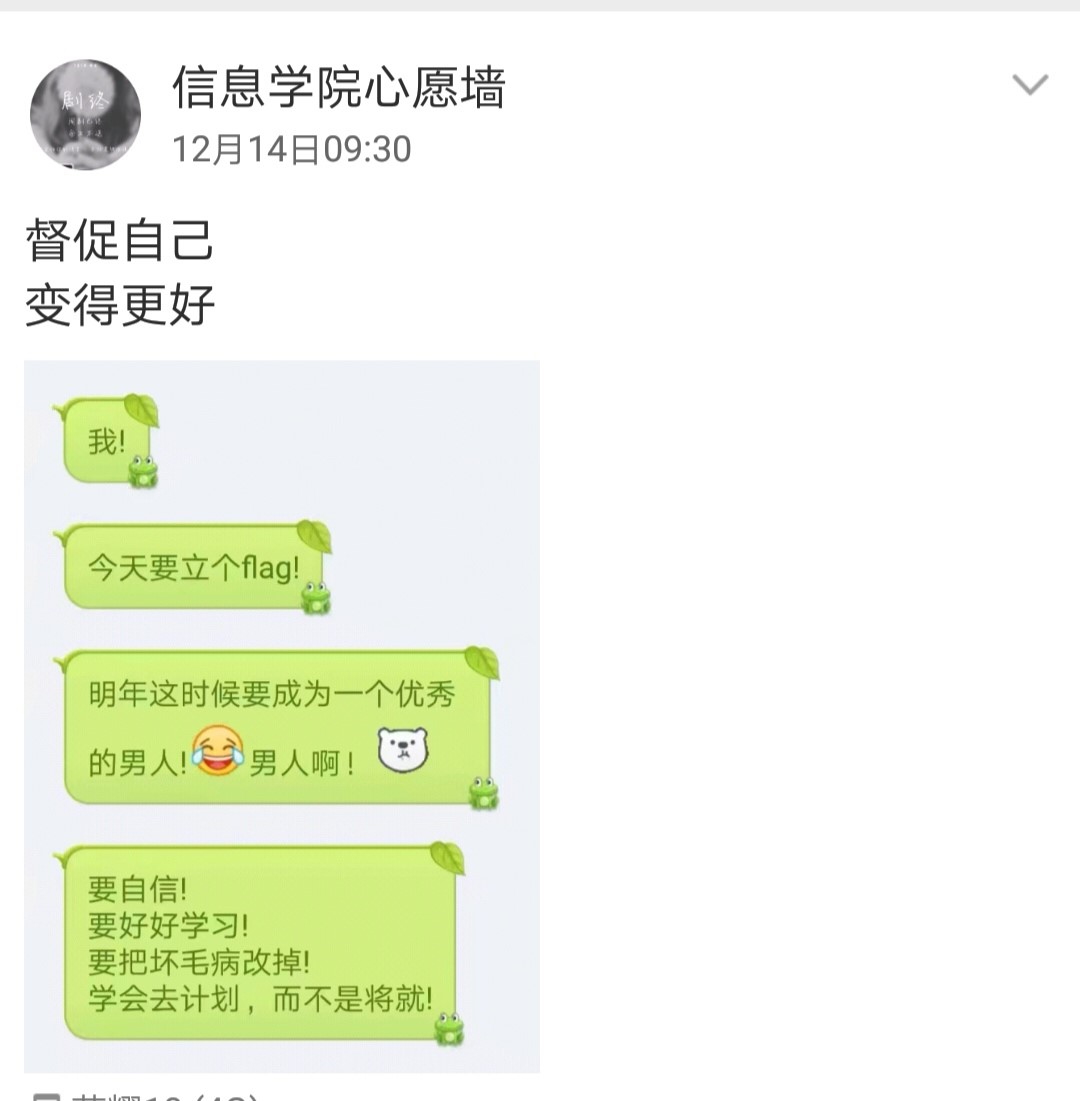
Task: Tap the 信息学院心愿墙 username
Action: (338, 87)
